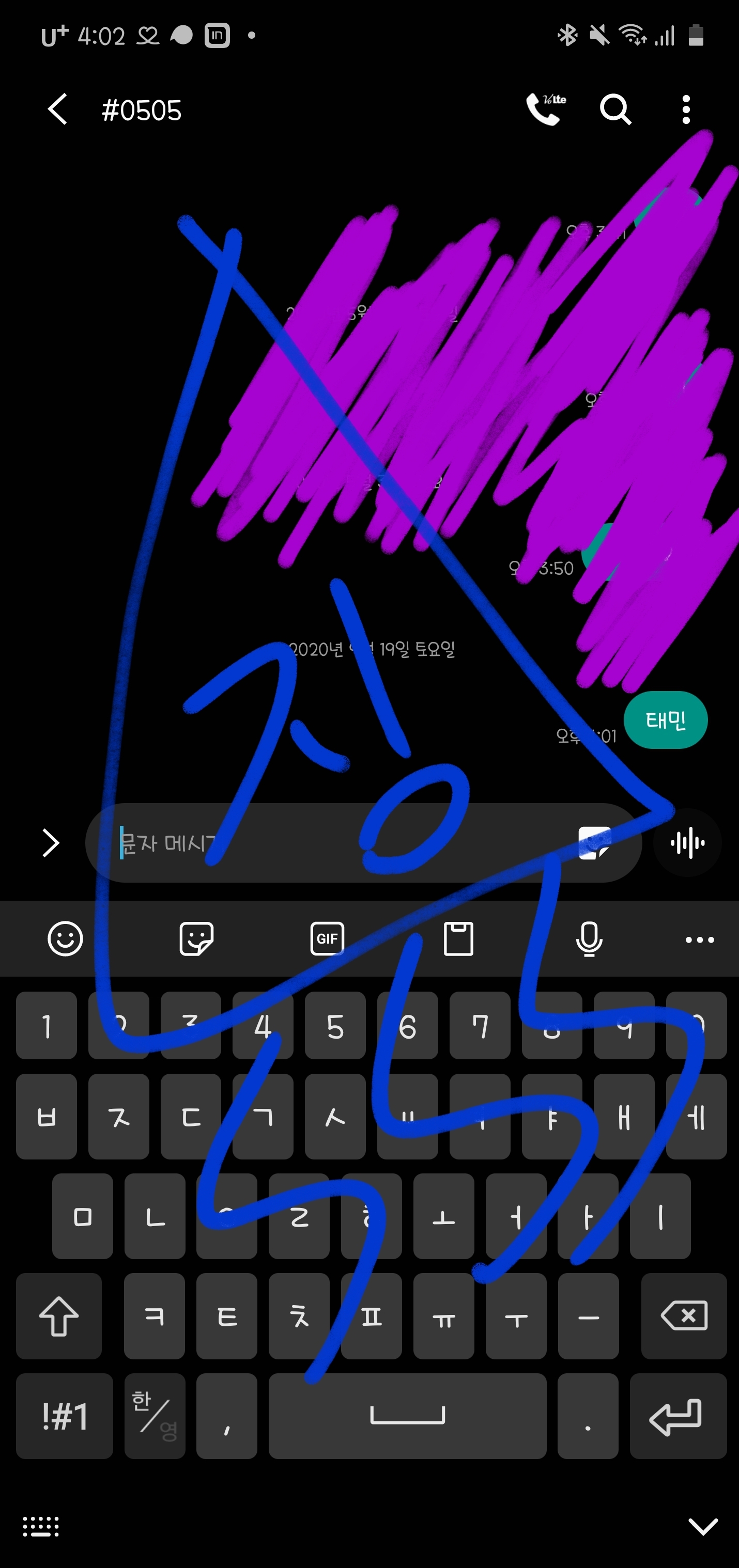Image resolution: width=739 pixels, height=1568 pixels.
Task: Open the !#1 symbols keyboard
Action: tap(65, 1416)
